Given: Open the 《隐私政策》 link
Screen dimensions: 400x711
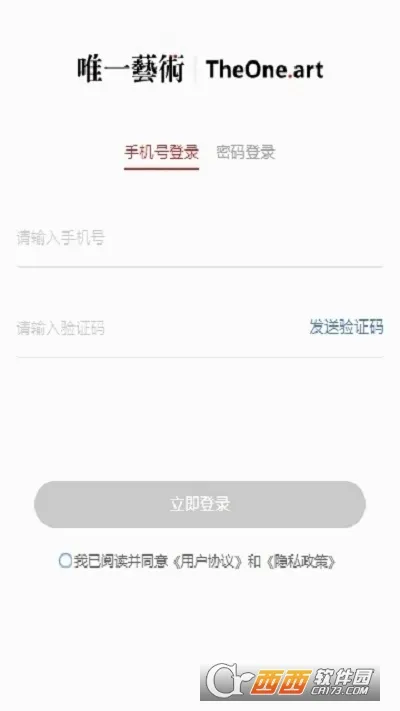Looking at the screenshot, I should tap(301, 562).
